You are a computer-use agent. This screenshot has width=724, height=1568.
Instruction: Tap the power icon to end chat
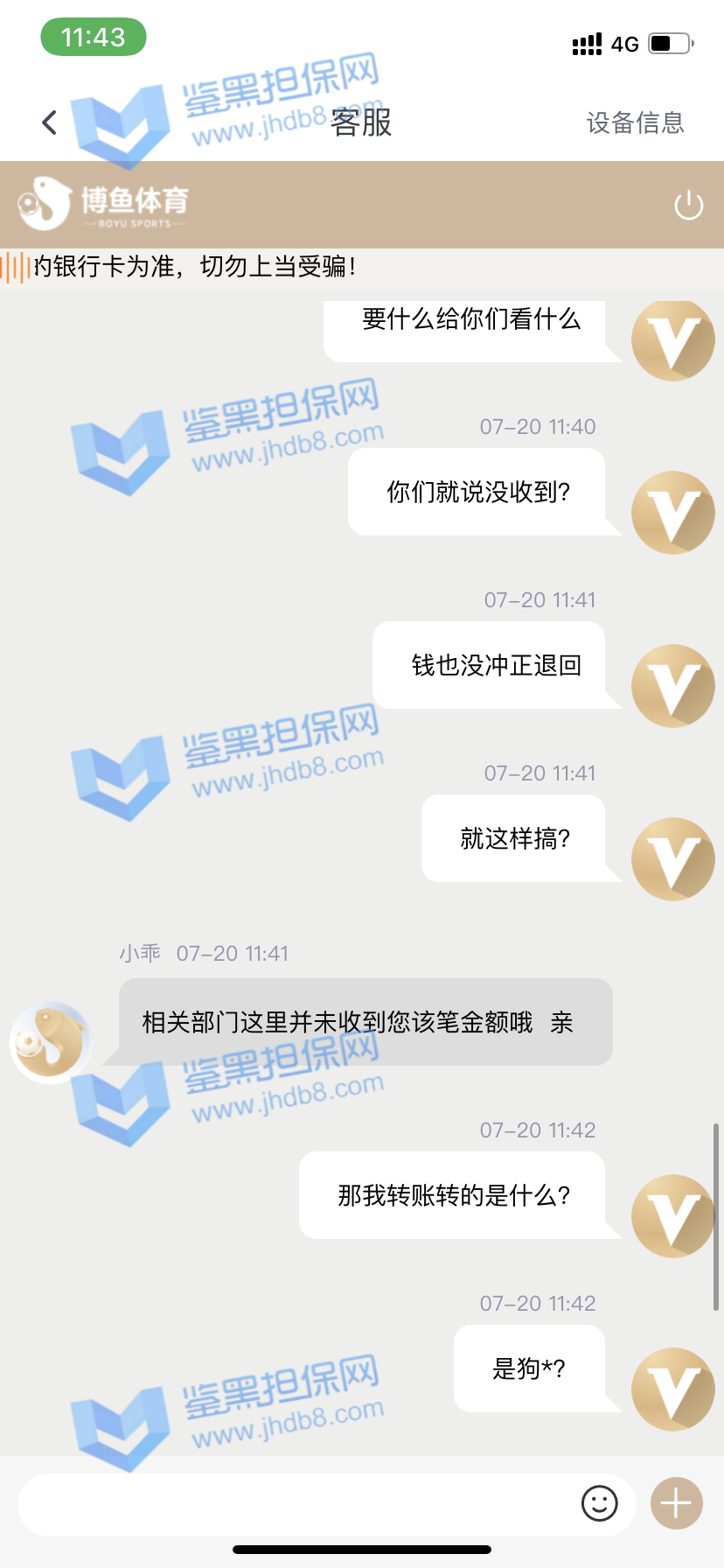click(688, 206)
